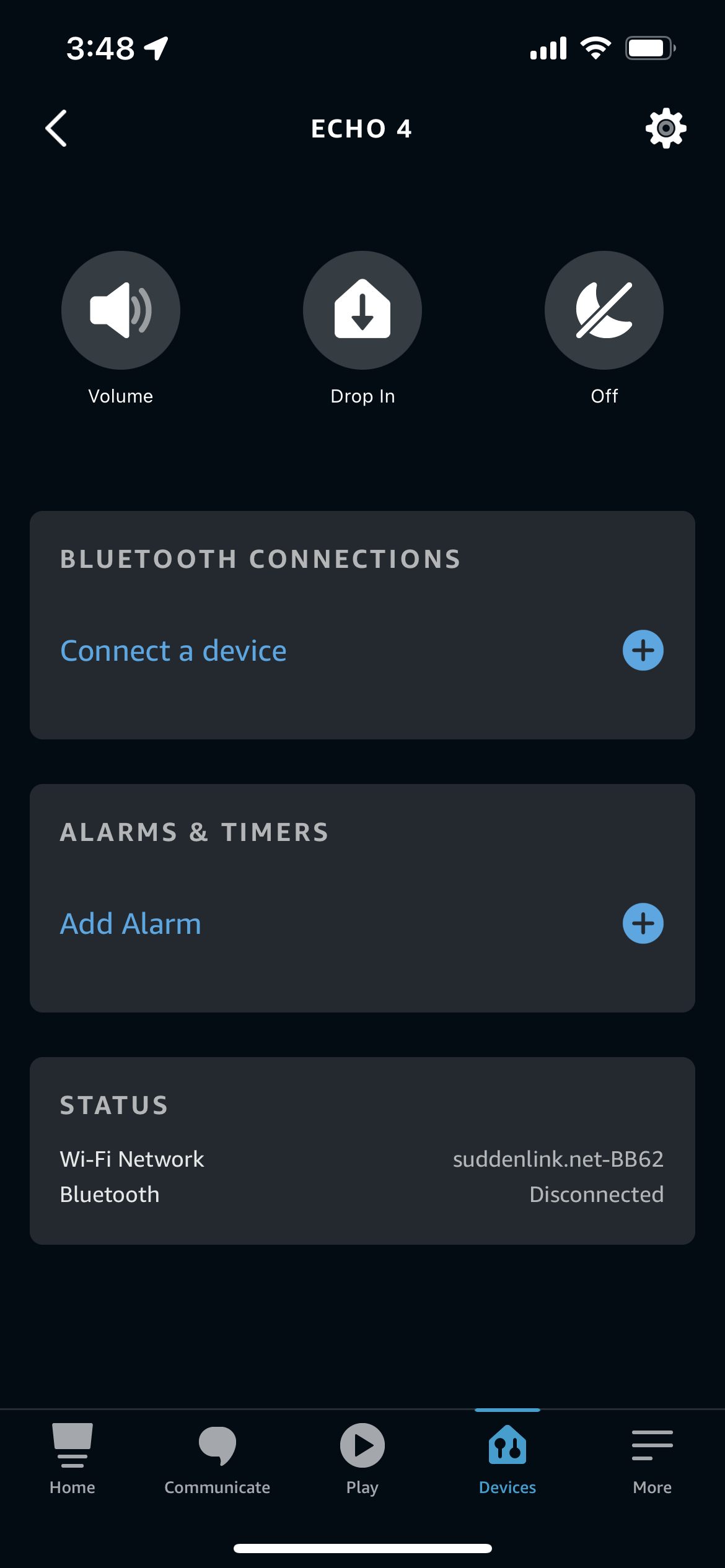725x1568 pixels.
Task: Tap the Add Alarm link
Action: click(x=131, y=923)
